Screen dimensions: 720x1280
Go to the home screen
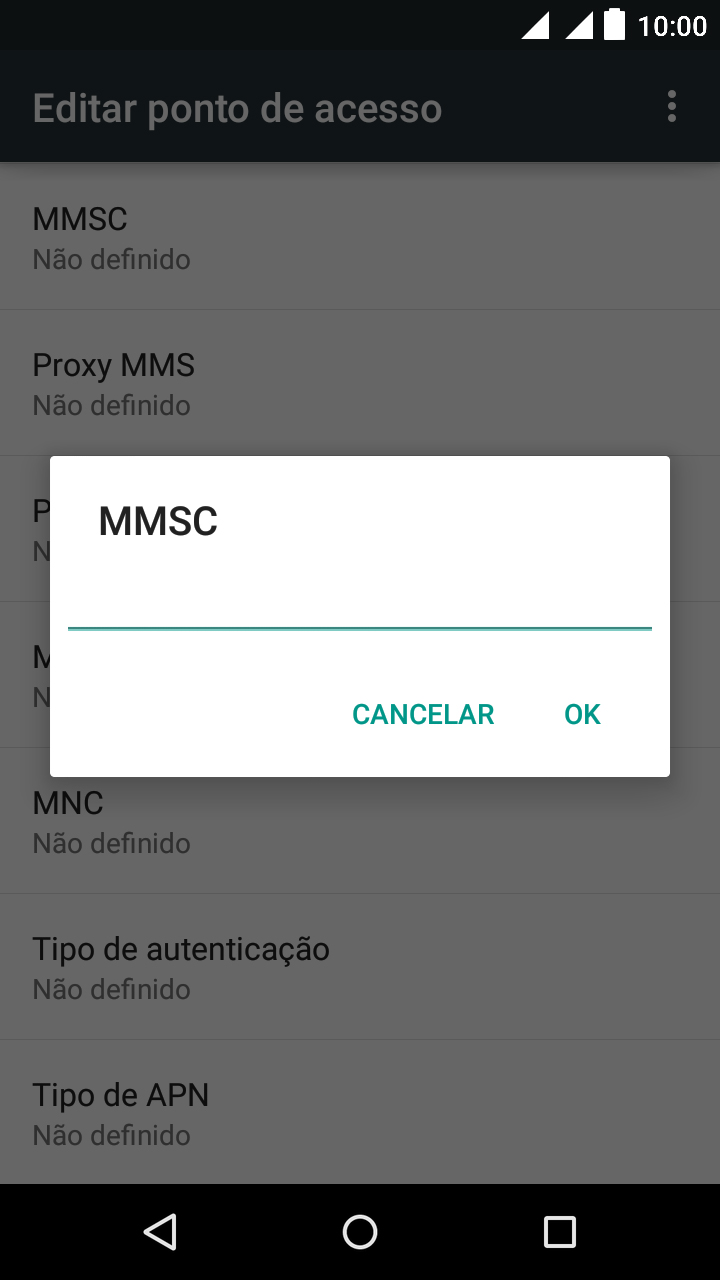pos(360,1232)
